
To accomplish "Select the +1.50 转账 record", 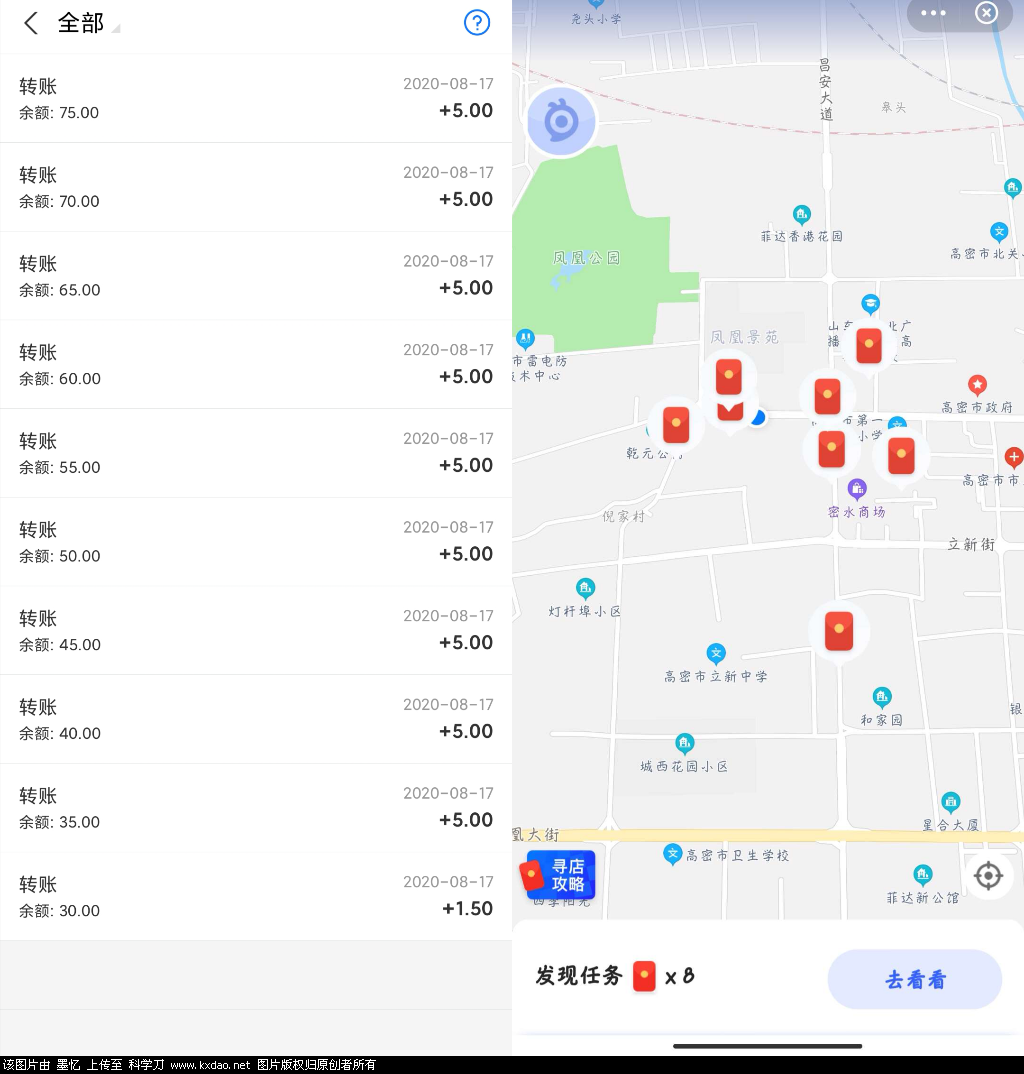I will coord(256,896).
